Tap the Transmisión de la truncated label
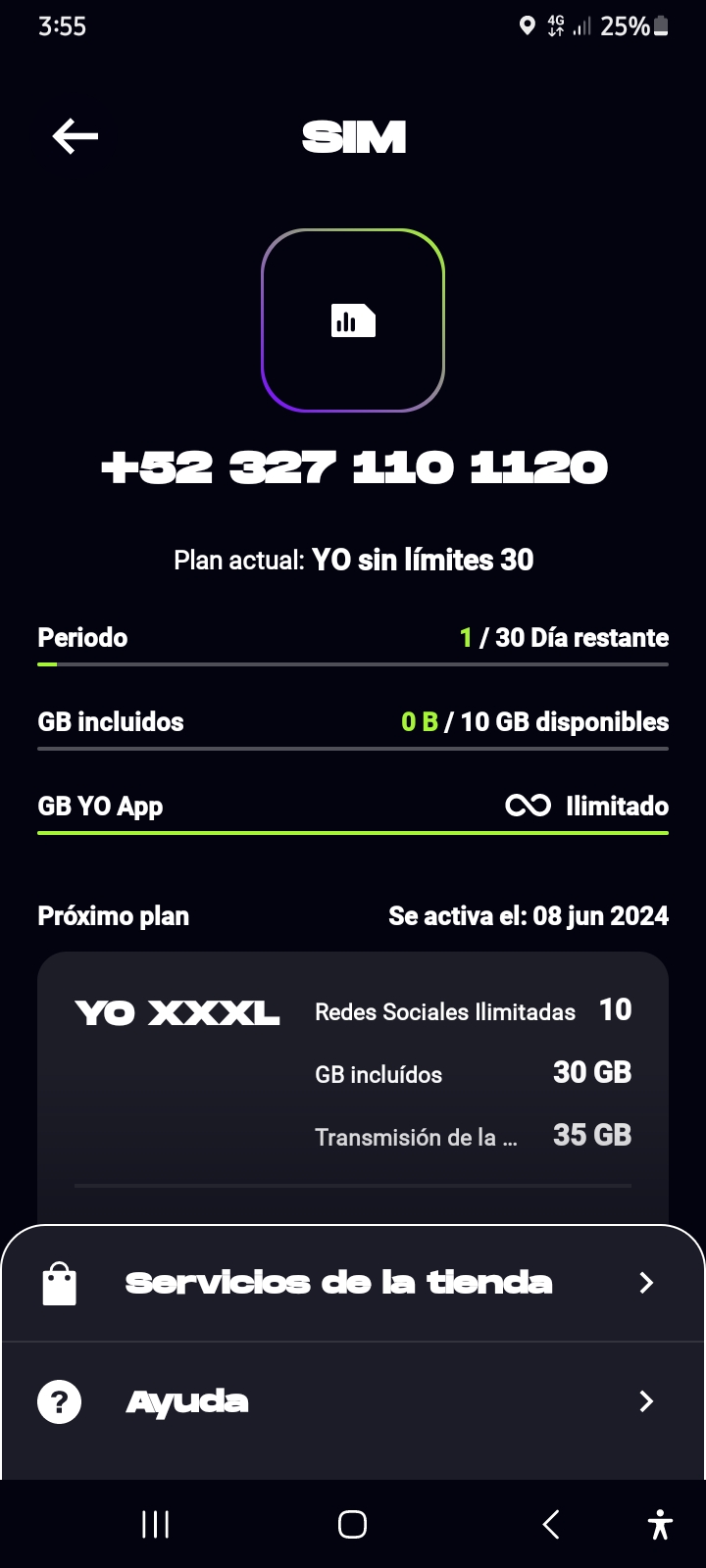Image resolution: width=706 pixels, height=1568 pixels. 416,1137
